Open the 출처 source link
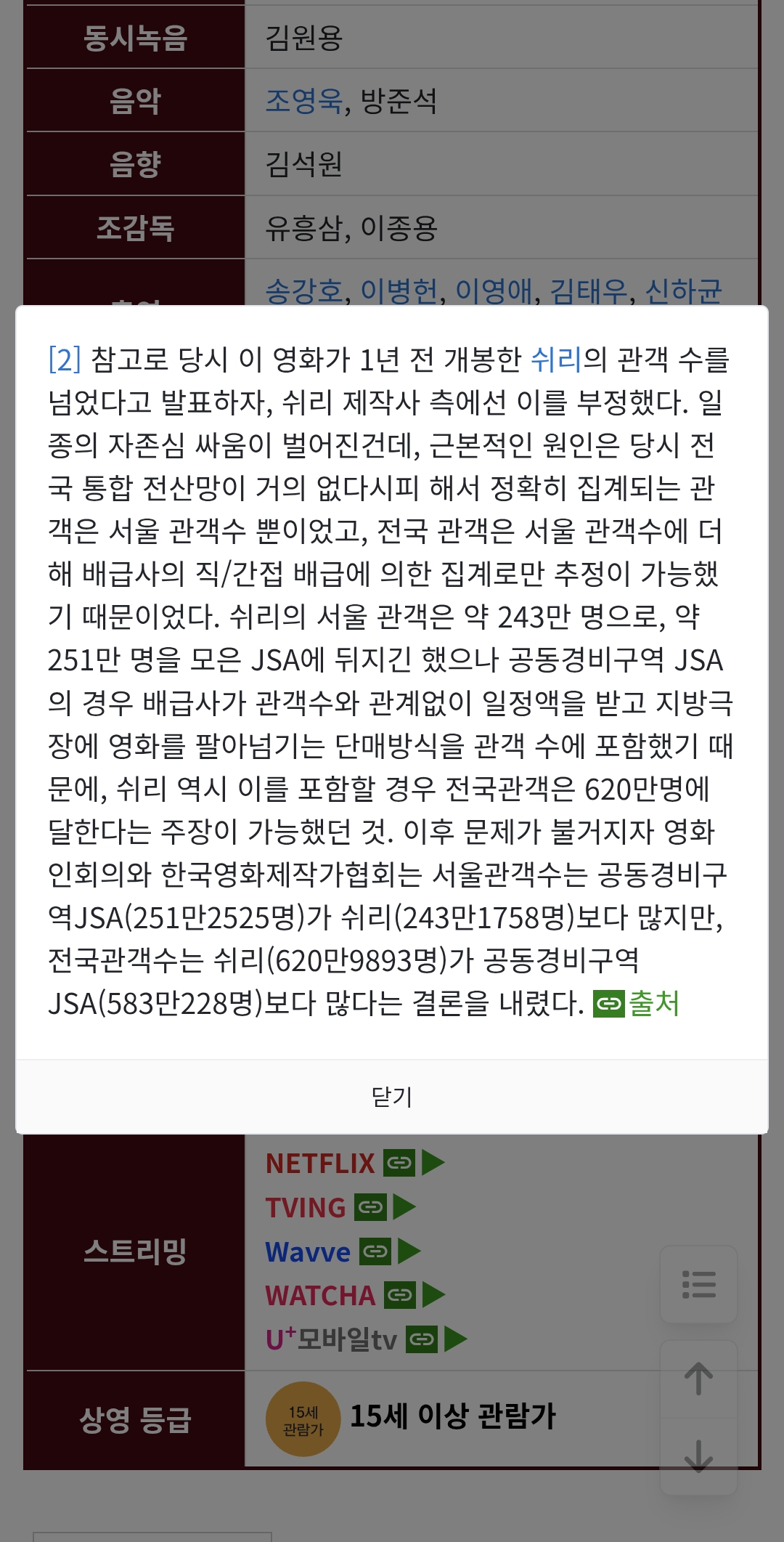This screenshot has width=784, height=1542. coord(637,1004)
